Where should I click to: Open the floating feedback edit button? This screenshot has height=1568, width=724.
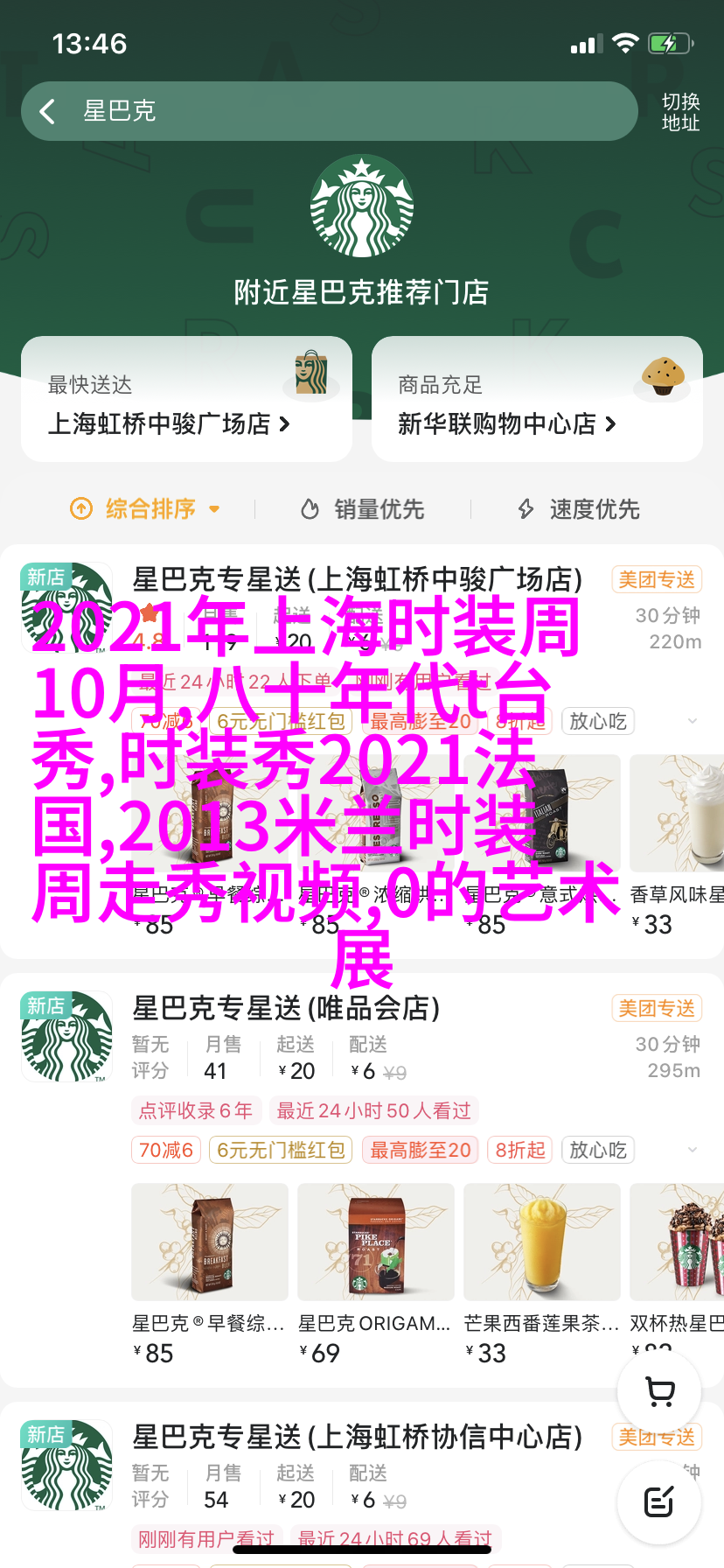[659, 1502]
